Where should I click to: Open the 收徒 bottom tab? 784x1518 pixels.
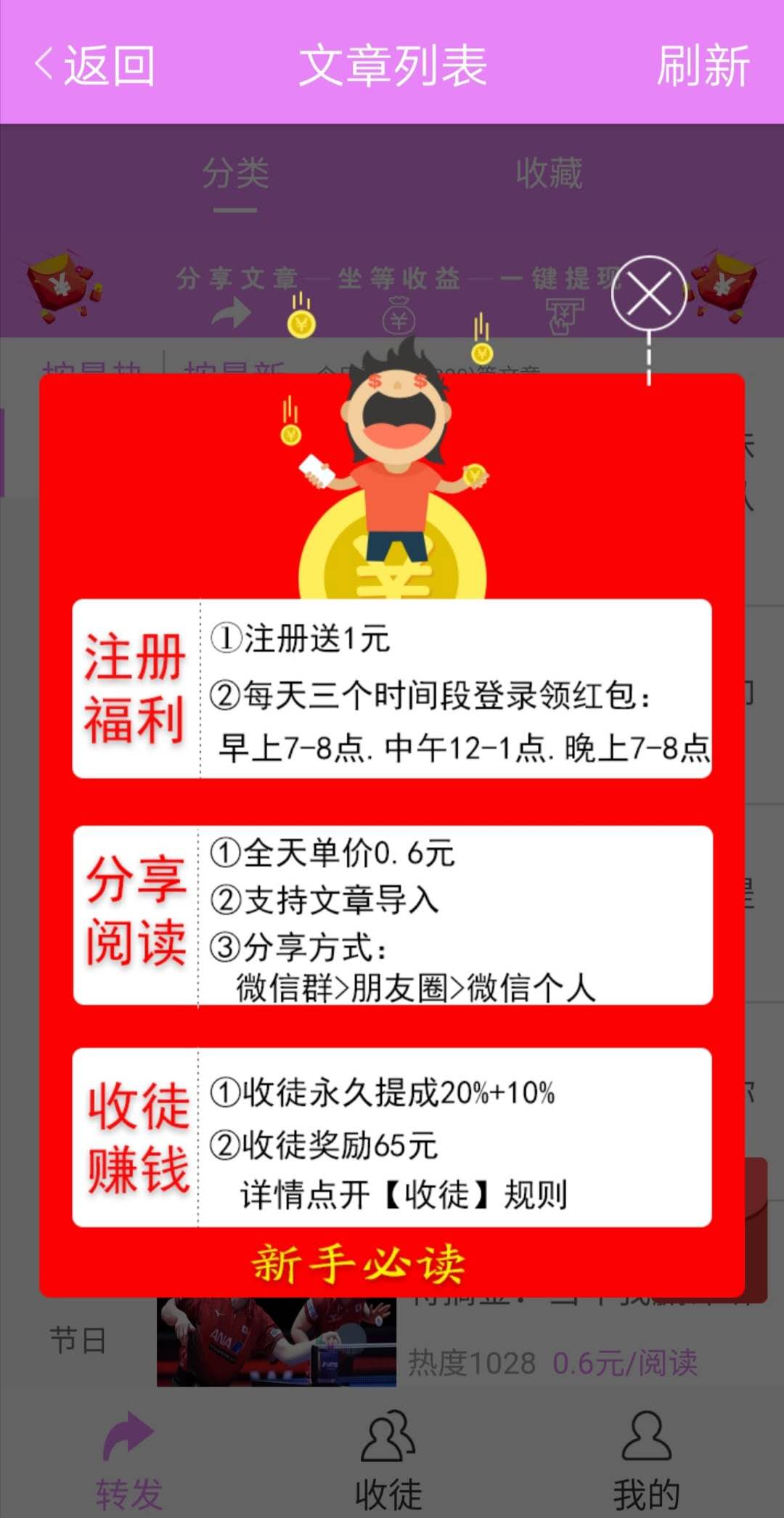[388, 1460]
